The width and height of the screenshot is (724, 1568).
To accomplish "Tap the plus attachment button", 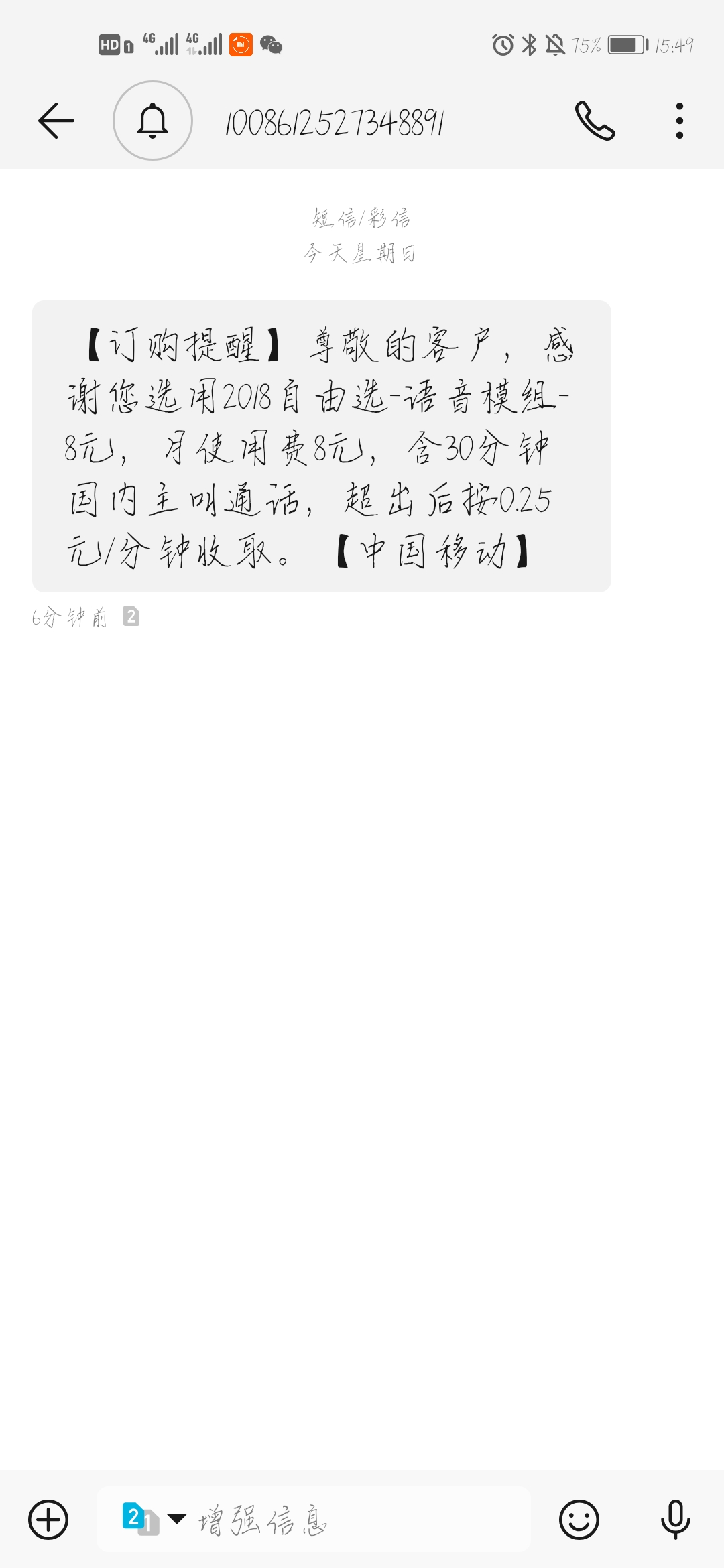I will [x=48, y=1519].
